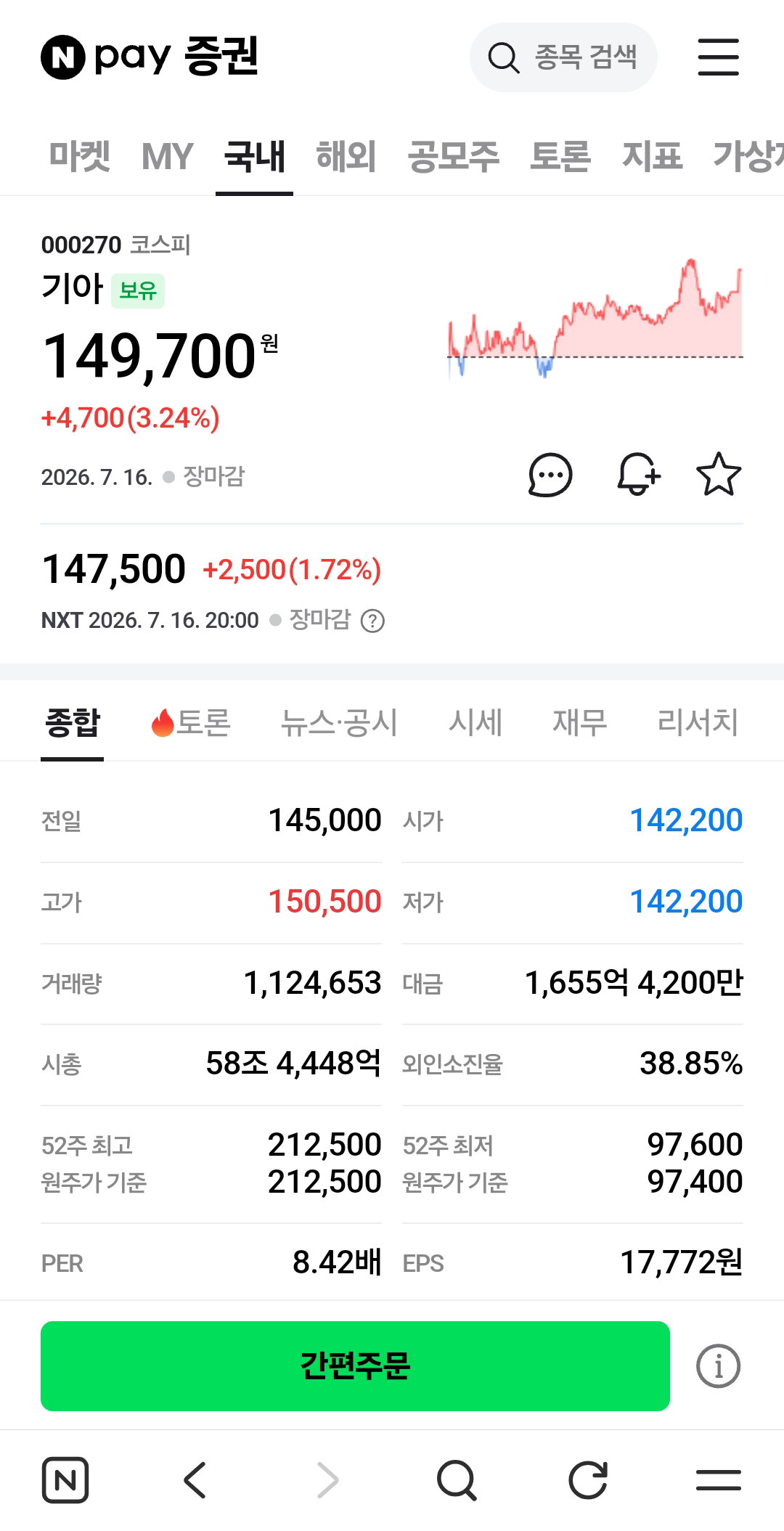Open the 기아 price chart thumbnail
Screen dimensions: 784x1531
click(x=595, y=319)
